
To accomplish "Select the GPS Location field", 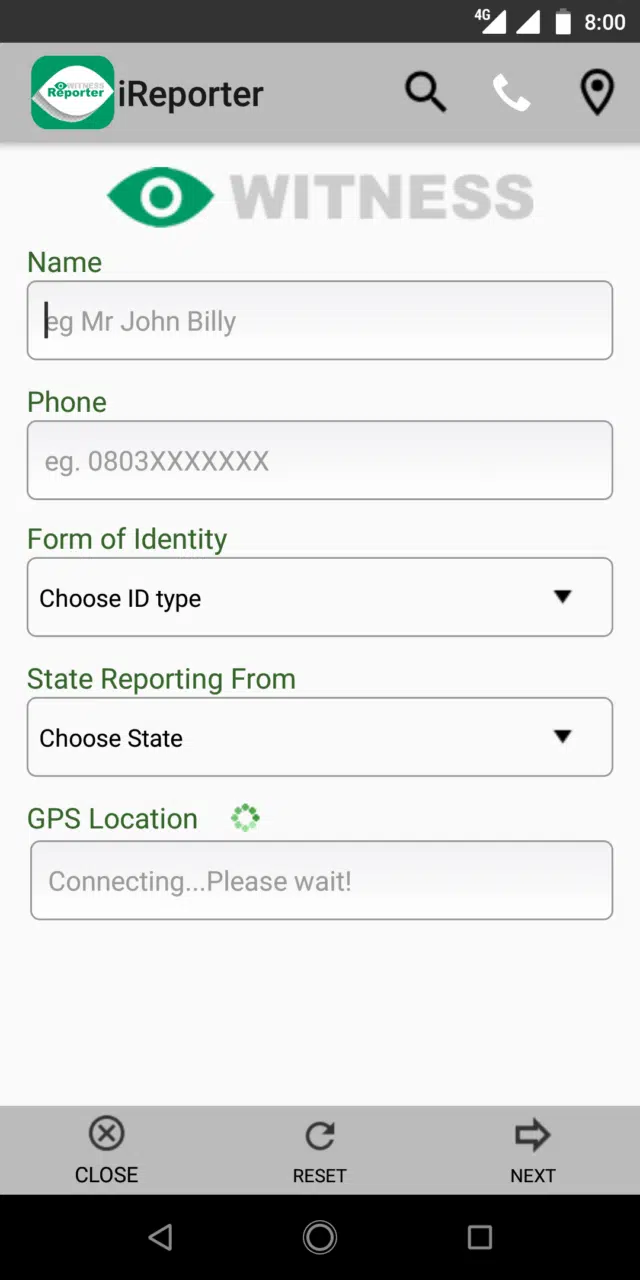I will 321,880.
